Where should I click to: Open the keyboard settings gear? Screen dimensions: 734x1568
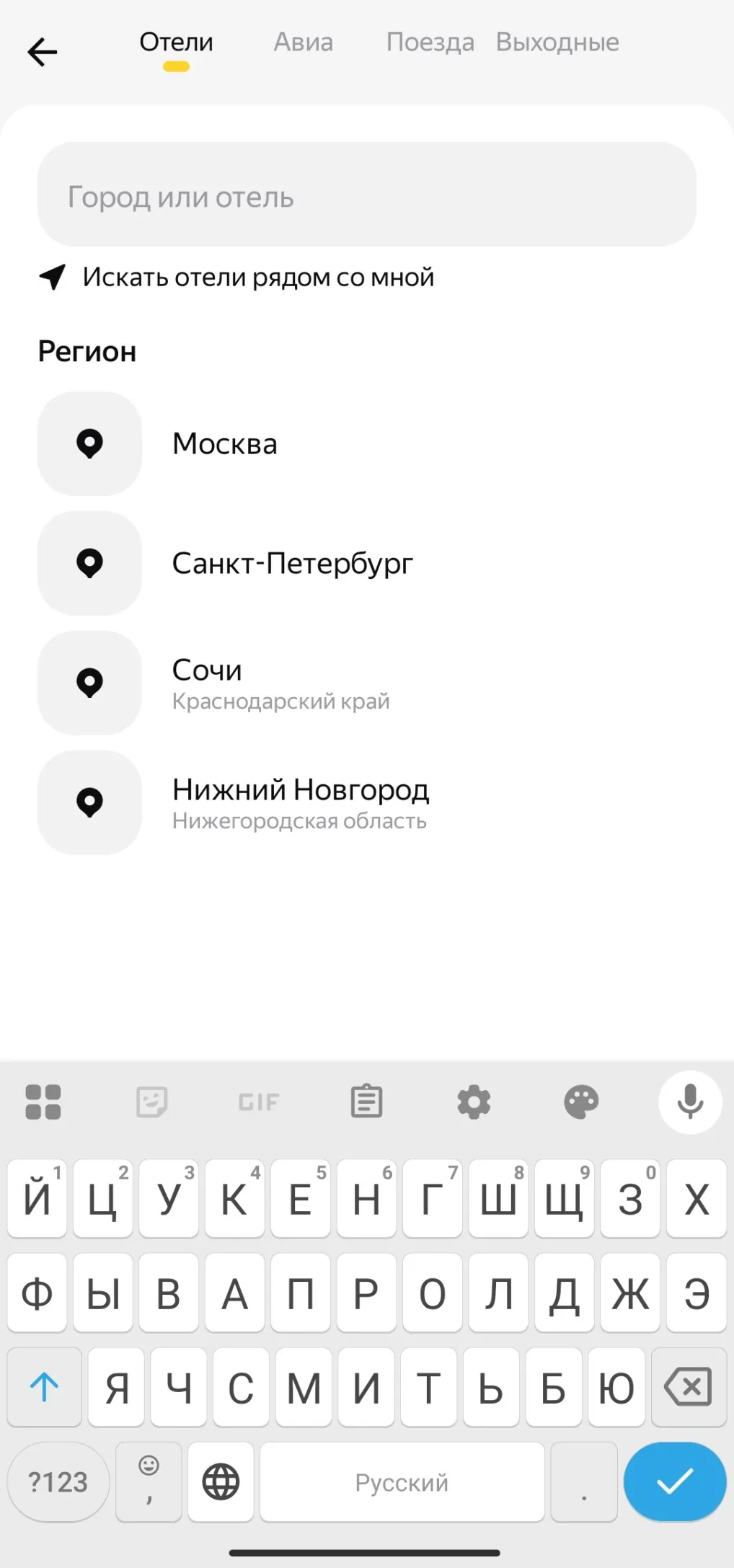coord(474,1102)
